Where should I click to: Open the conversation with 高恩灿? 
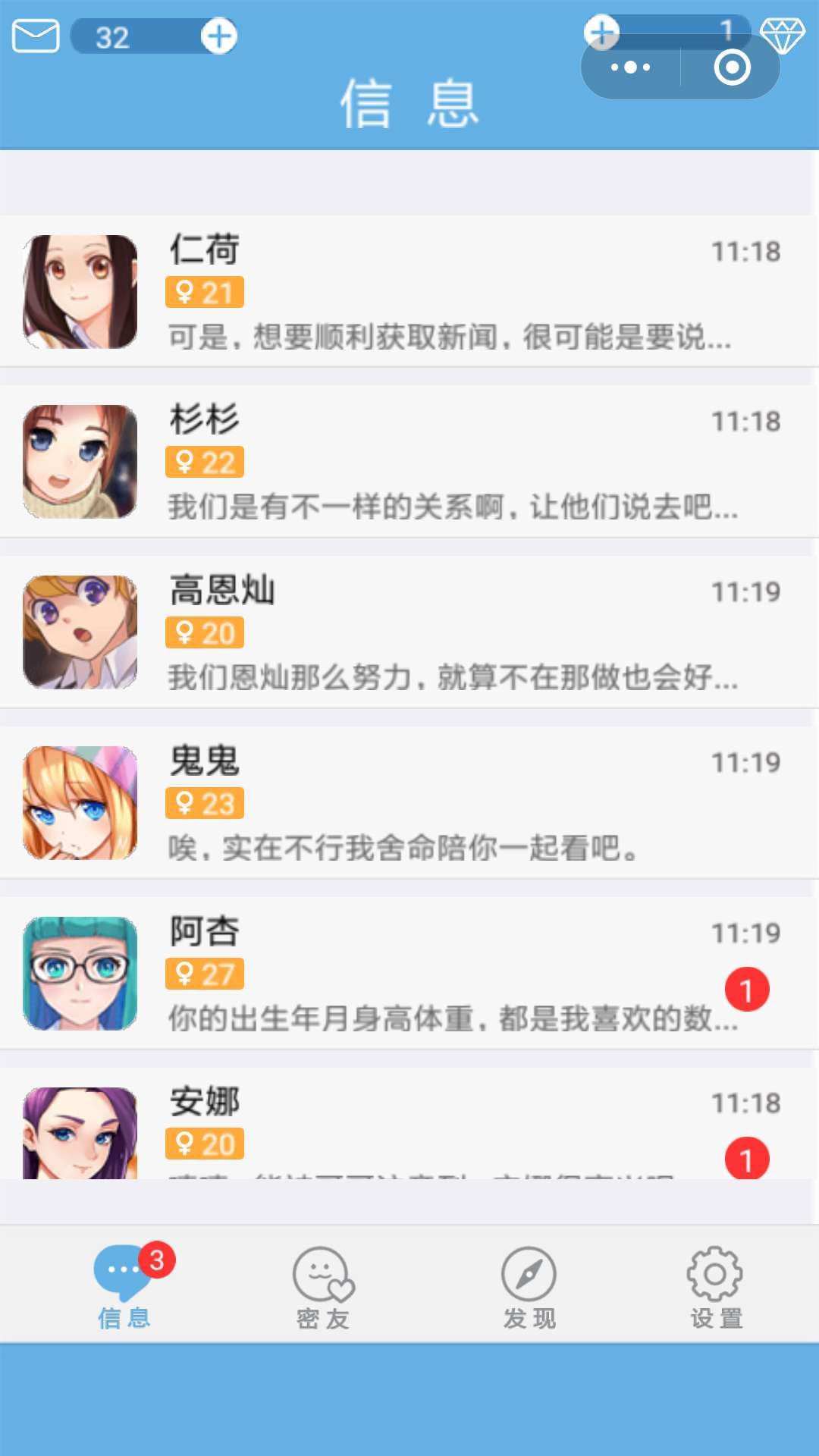coord(409,632)
